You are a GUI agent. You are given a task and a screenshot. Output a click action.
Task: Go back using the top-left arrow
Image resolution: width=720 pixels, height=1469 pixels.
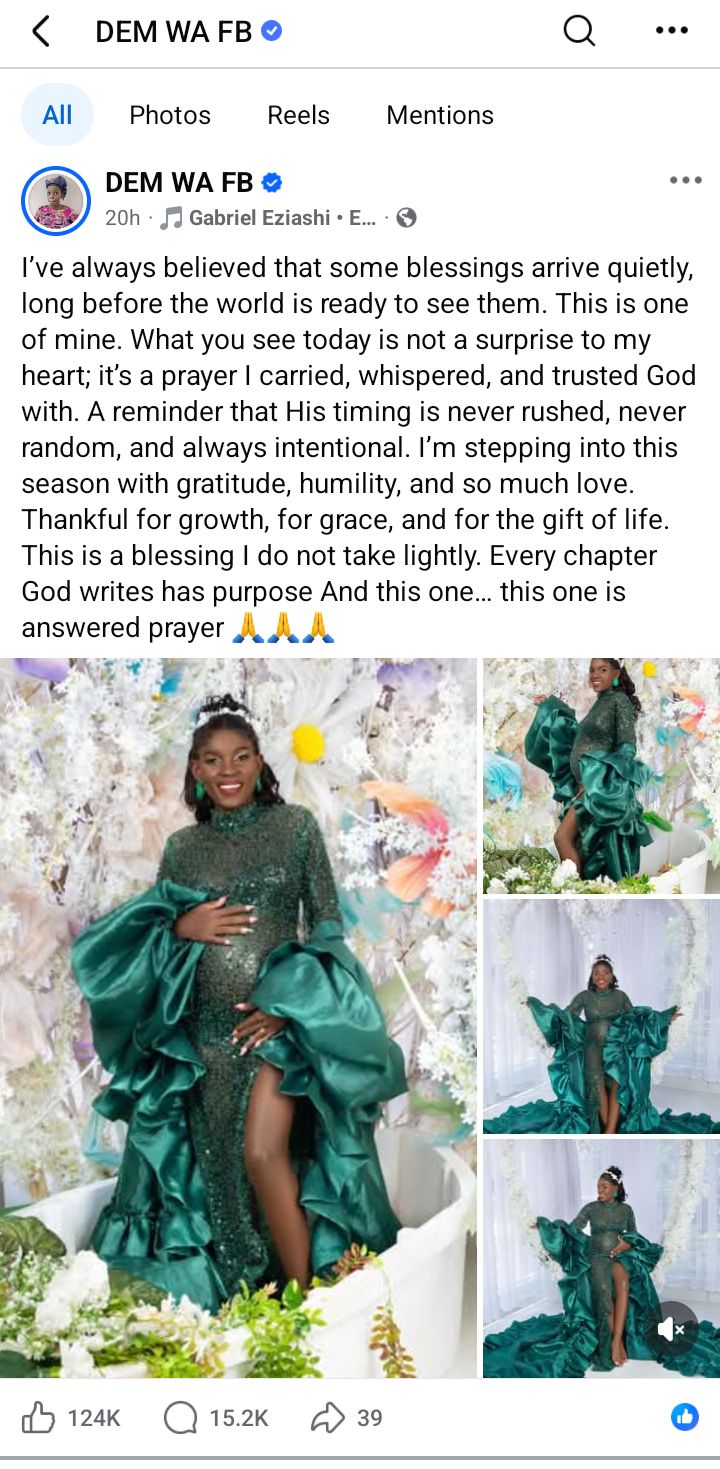(x=40, y=32)
